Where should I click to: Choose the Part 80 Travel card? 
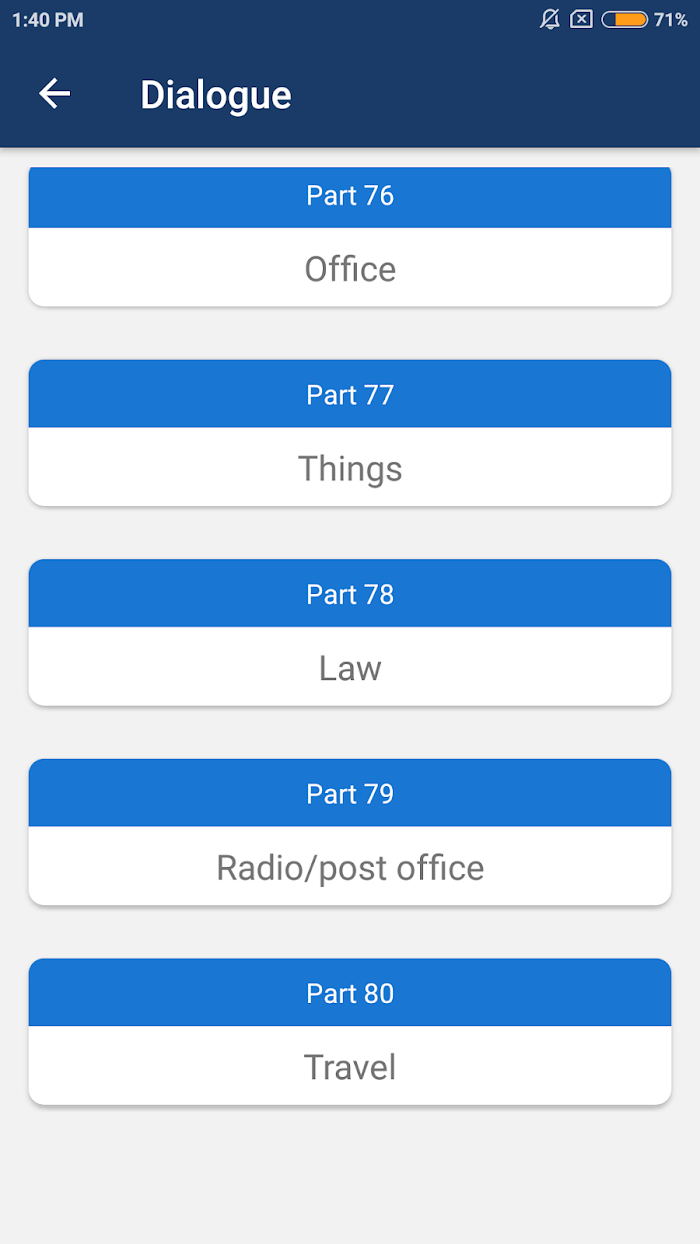350,1031
